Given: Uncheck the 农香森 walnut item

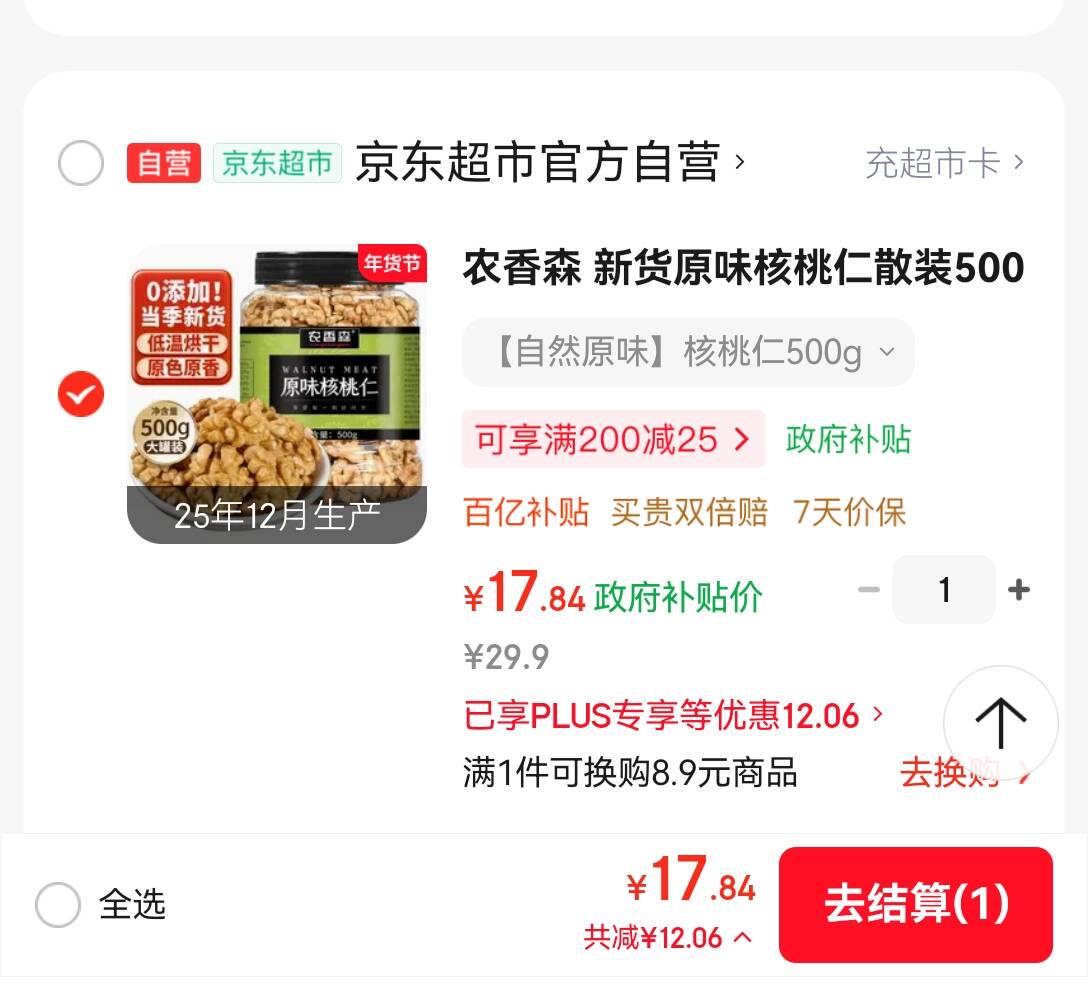Looking at the screenshot, I should 81,395.
